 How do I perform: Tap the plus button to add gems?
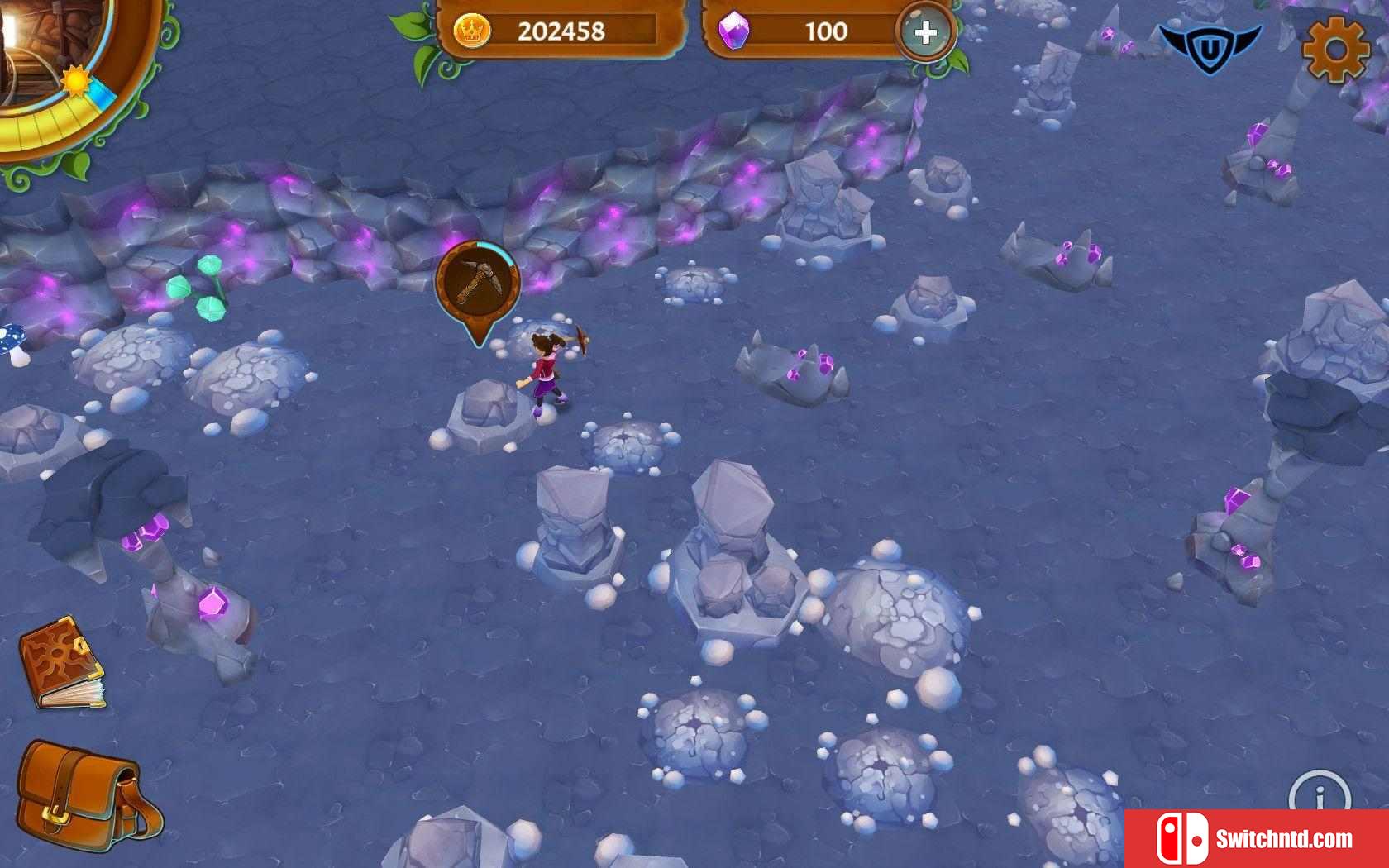(x=925, y=33)
